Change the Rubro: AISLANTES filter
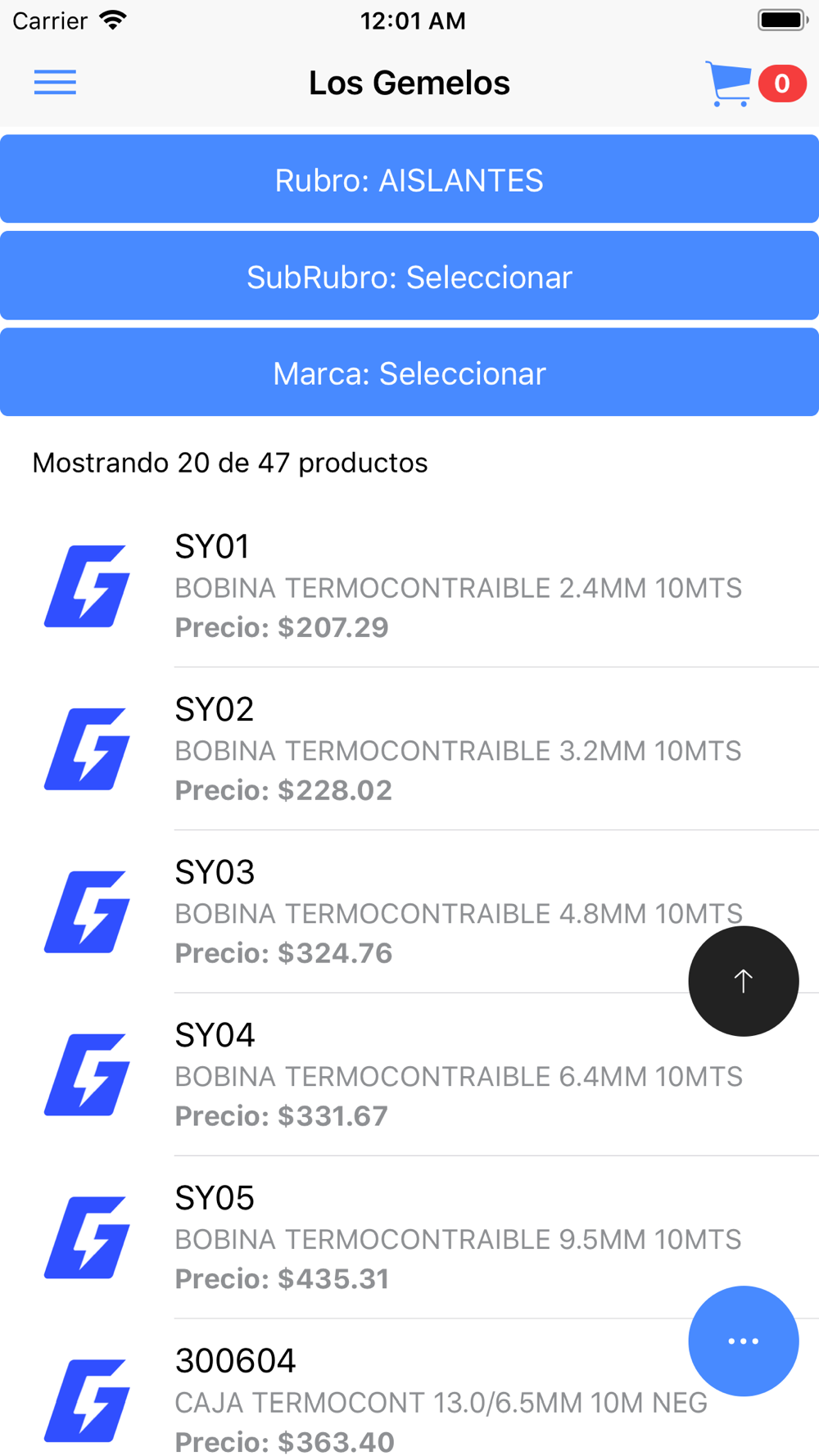The width and height of the screenshot is (819, 1456). point(409,180)
